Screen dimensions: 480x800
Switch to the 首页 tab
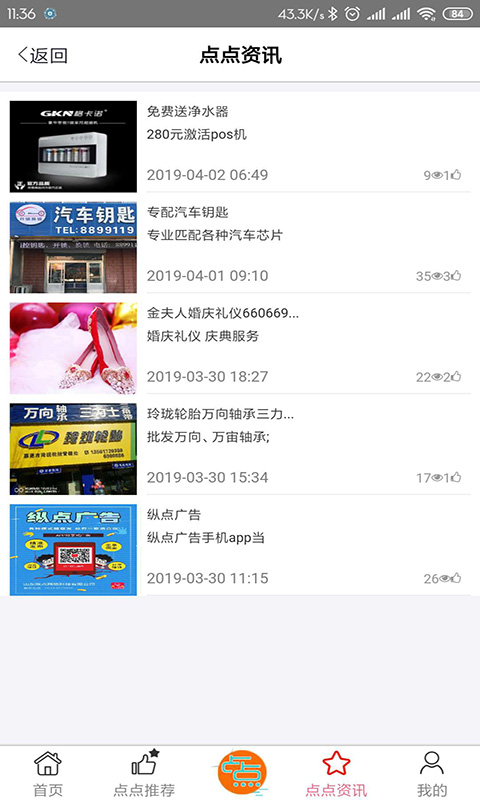click(x=48, y=773)
